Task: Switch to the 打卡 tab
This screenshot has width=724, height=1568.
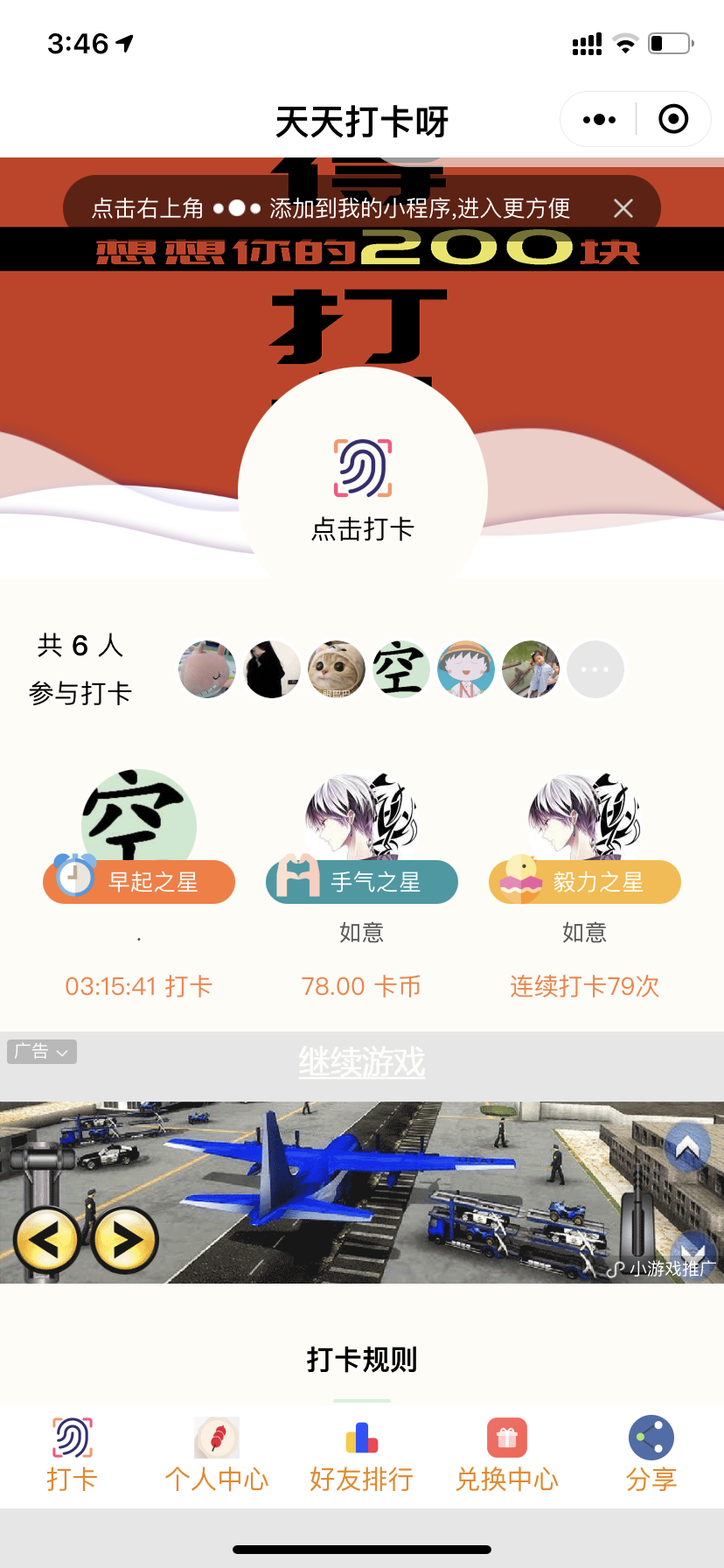Action: tap(72, 1456)
